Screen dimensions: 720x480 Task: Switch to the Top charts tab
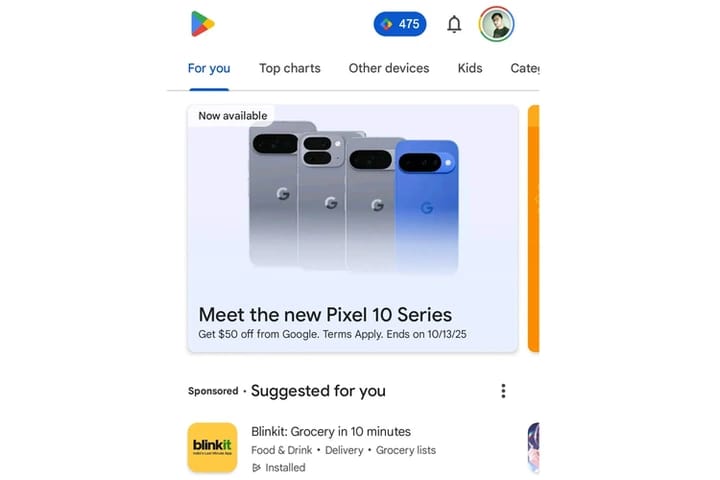pyautogui.click(x=290, y=68)
